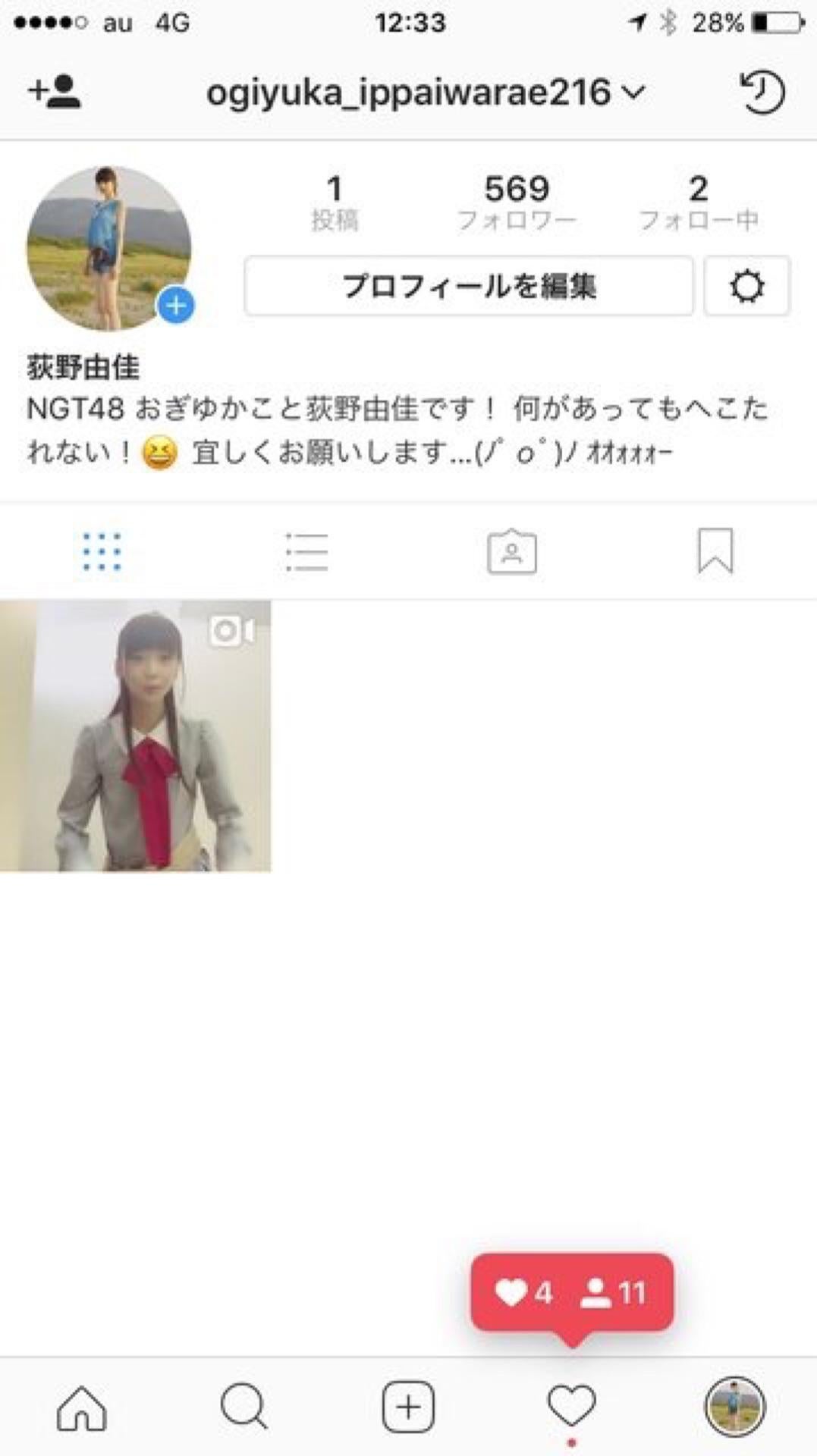817x1456 pixels.
Task: View the 2 following accounts
Action: (x=698, y=201)
